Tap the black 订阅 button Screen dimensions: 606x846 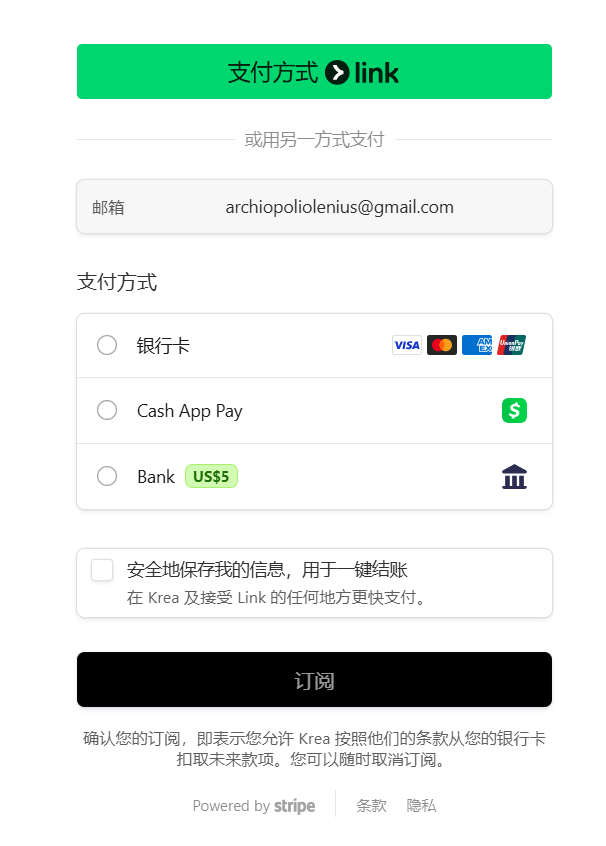(x=314, y=680)
